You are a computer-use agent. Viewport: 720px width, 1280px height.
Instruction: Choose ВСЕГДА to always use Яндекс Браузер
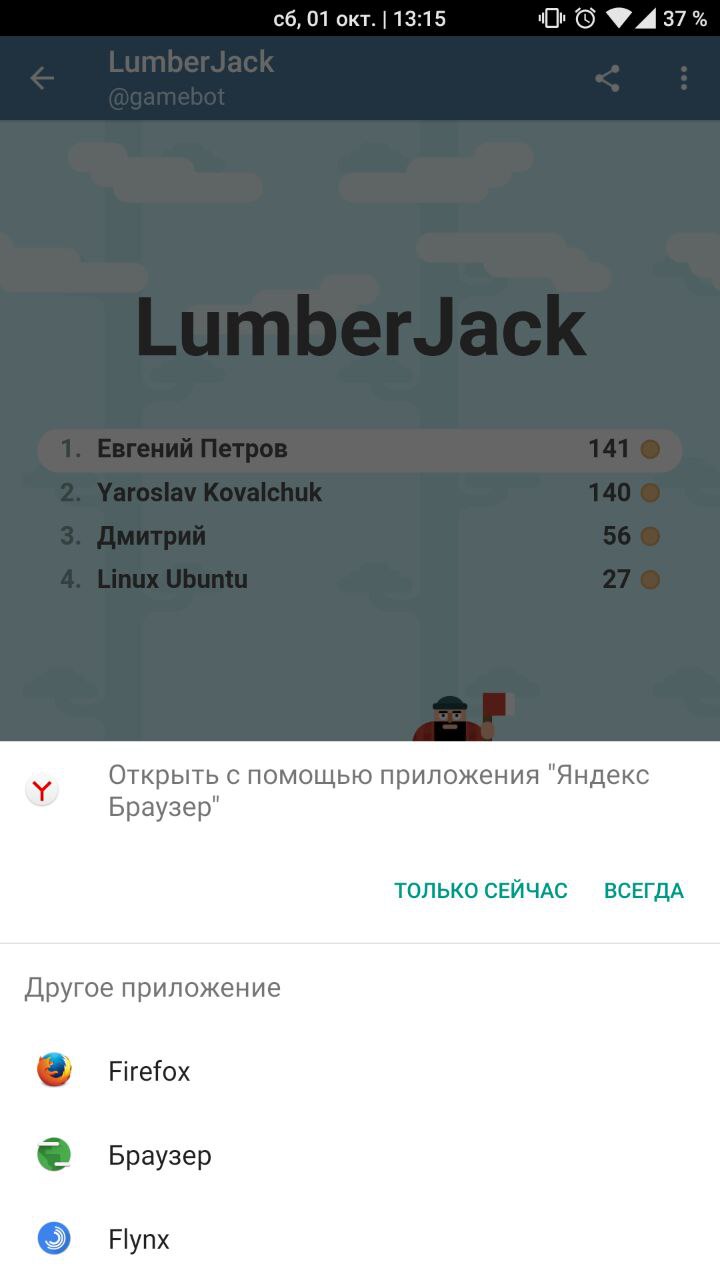coord(643,890)
